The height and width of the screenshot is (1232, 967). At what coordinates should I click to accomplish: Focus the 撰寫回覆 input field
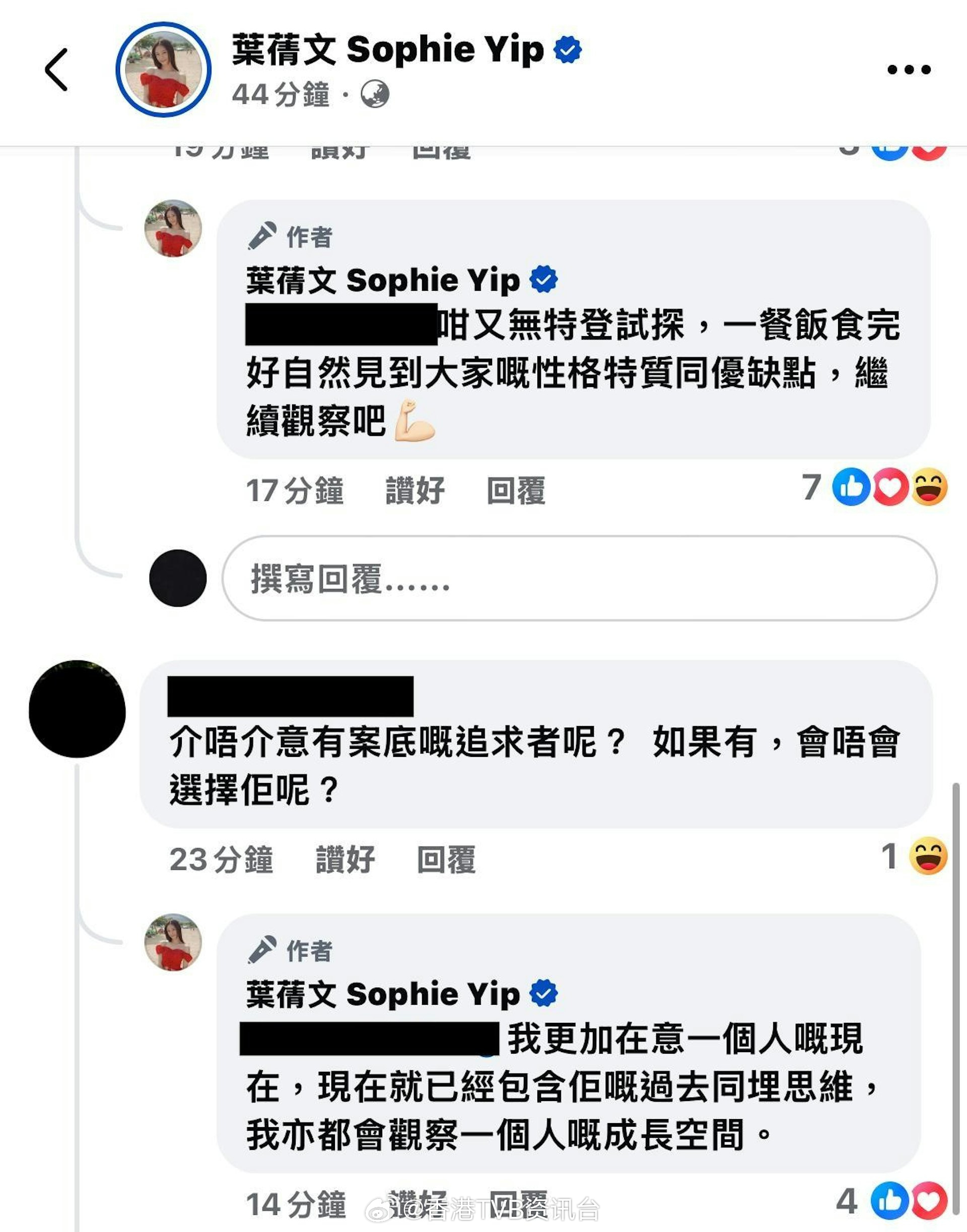[579, 578]
